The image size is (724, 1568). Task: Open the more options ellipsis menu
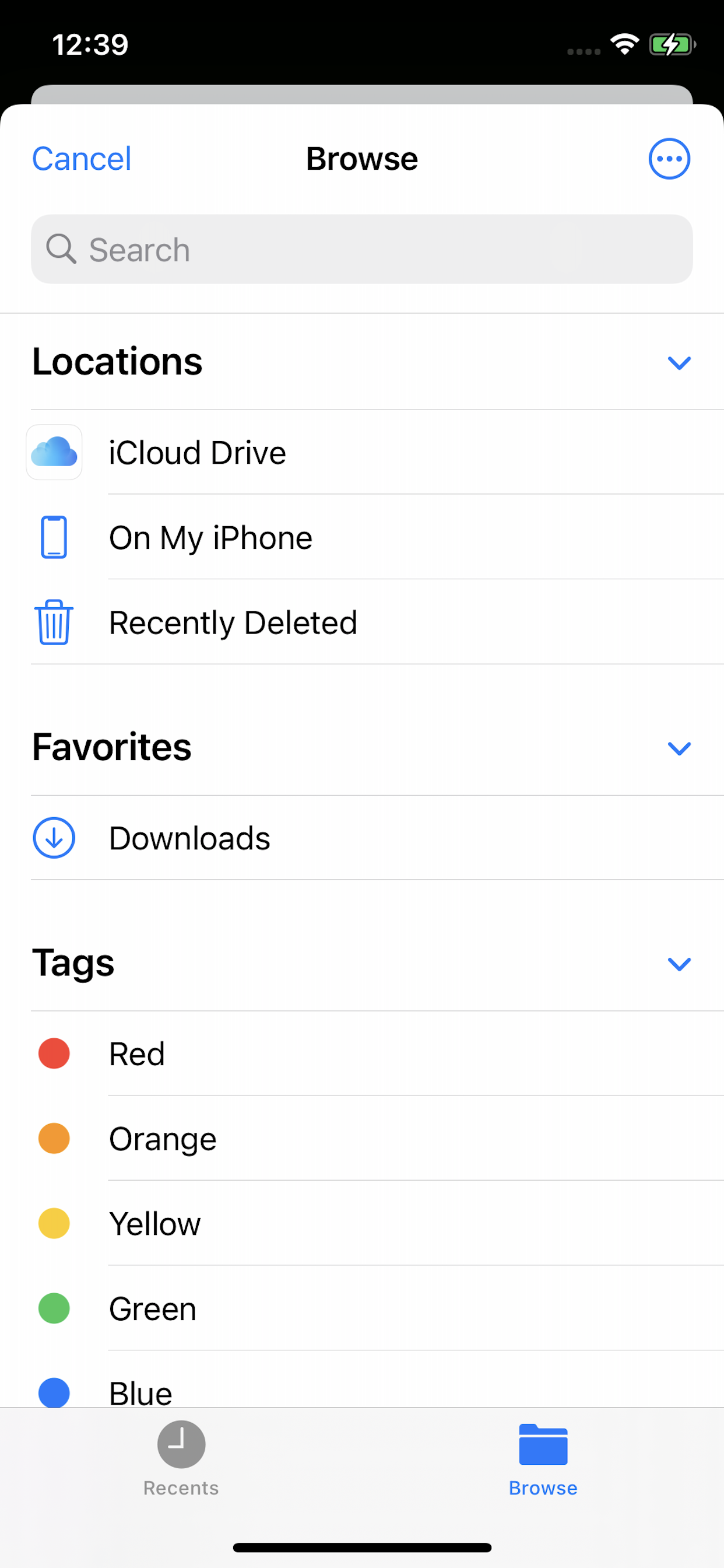(x=669, y=159)
